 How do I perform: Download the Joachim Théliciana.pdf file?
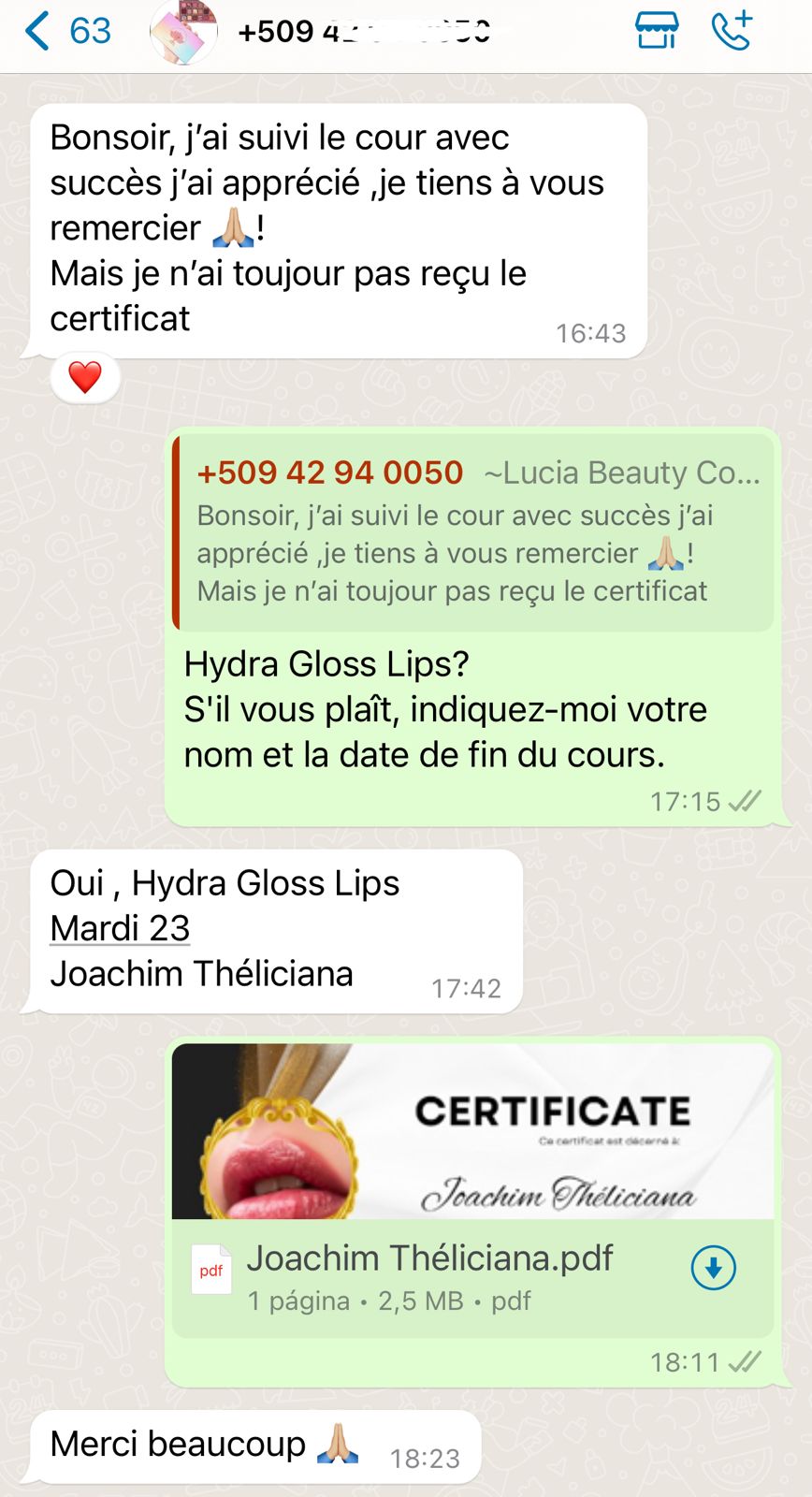point(713,1269)
